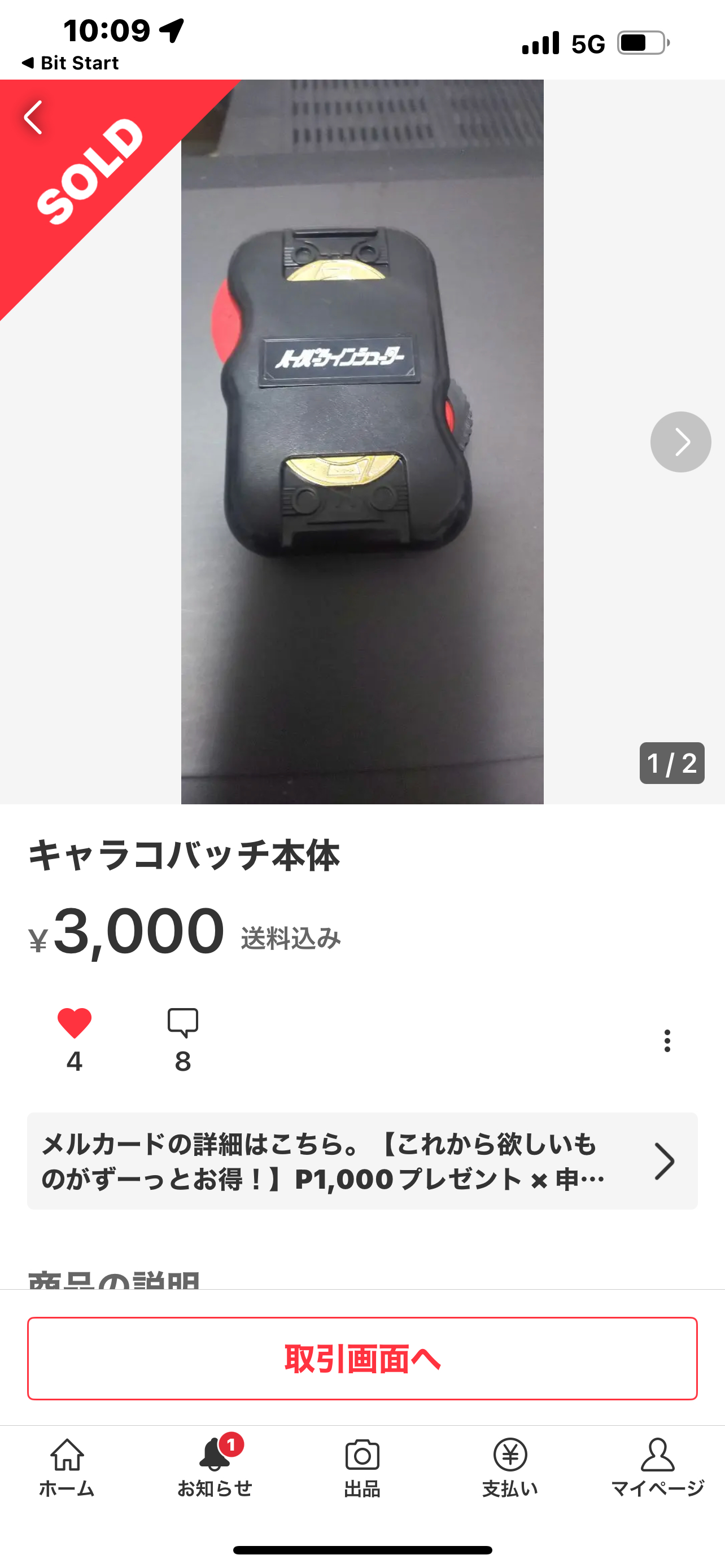Image resolution: width=725 pixels, height=1568 pixels.
Task: Tap the 取引画面へ button
Action: pos(362,1361)
